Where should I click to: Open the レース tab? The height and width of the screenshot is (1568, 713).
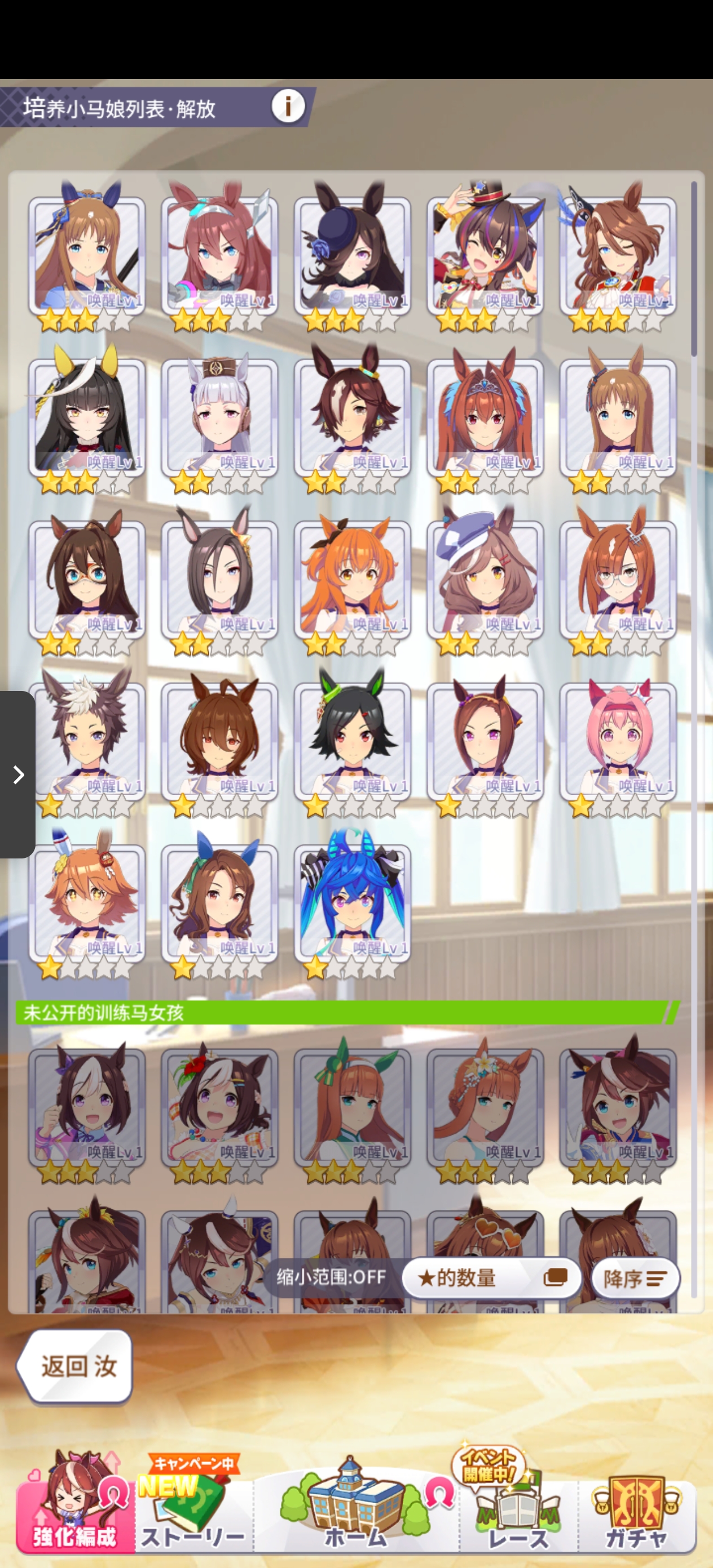518,1509
